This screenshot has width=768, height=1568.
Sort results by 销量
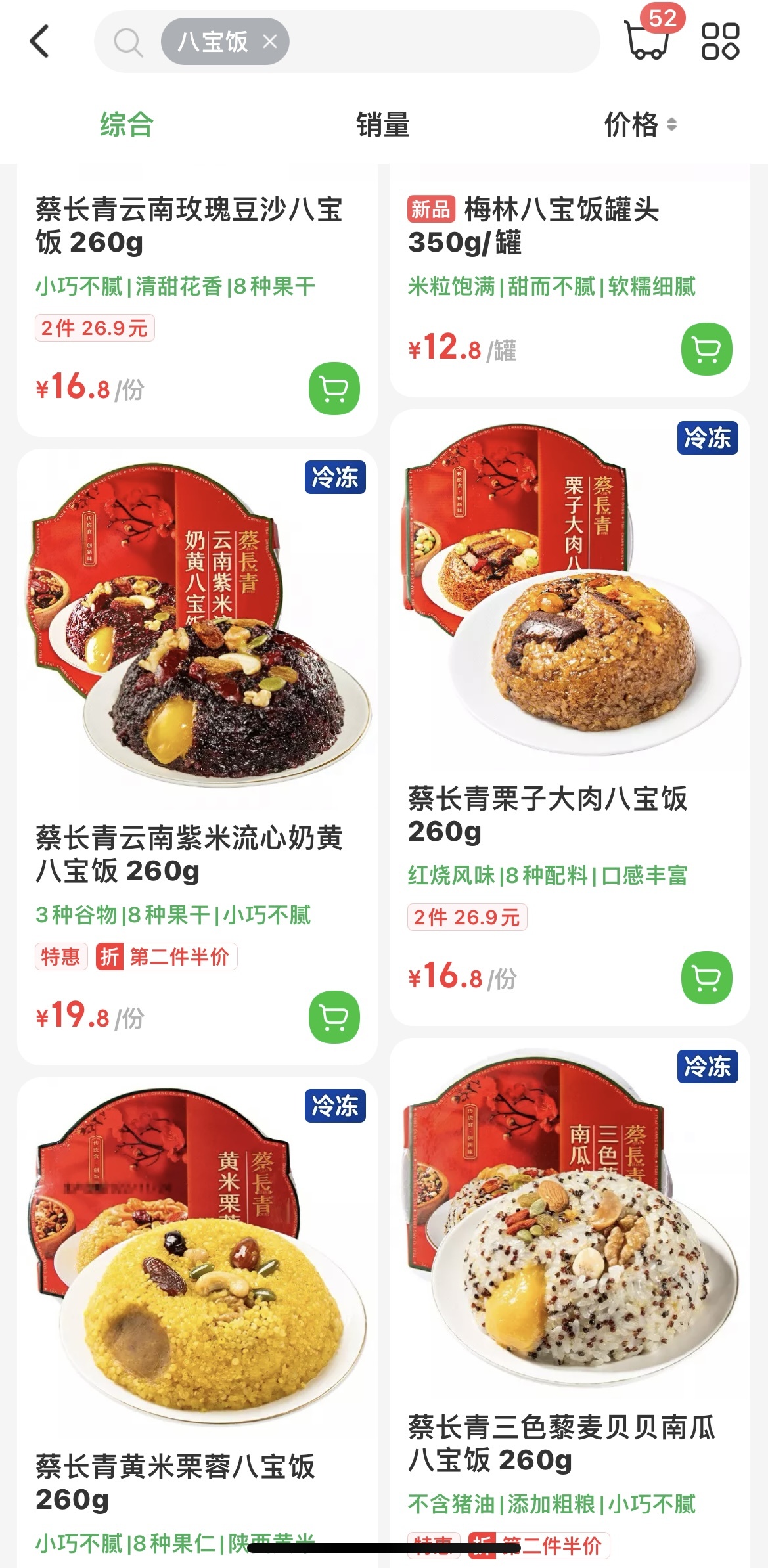pyautogui.click(x=383, y=125)
